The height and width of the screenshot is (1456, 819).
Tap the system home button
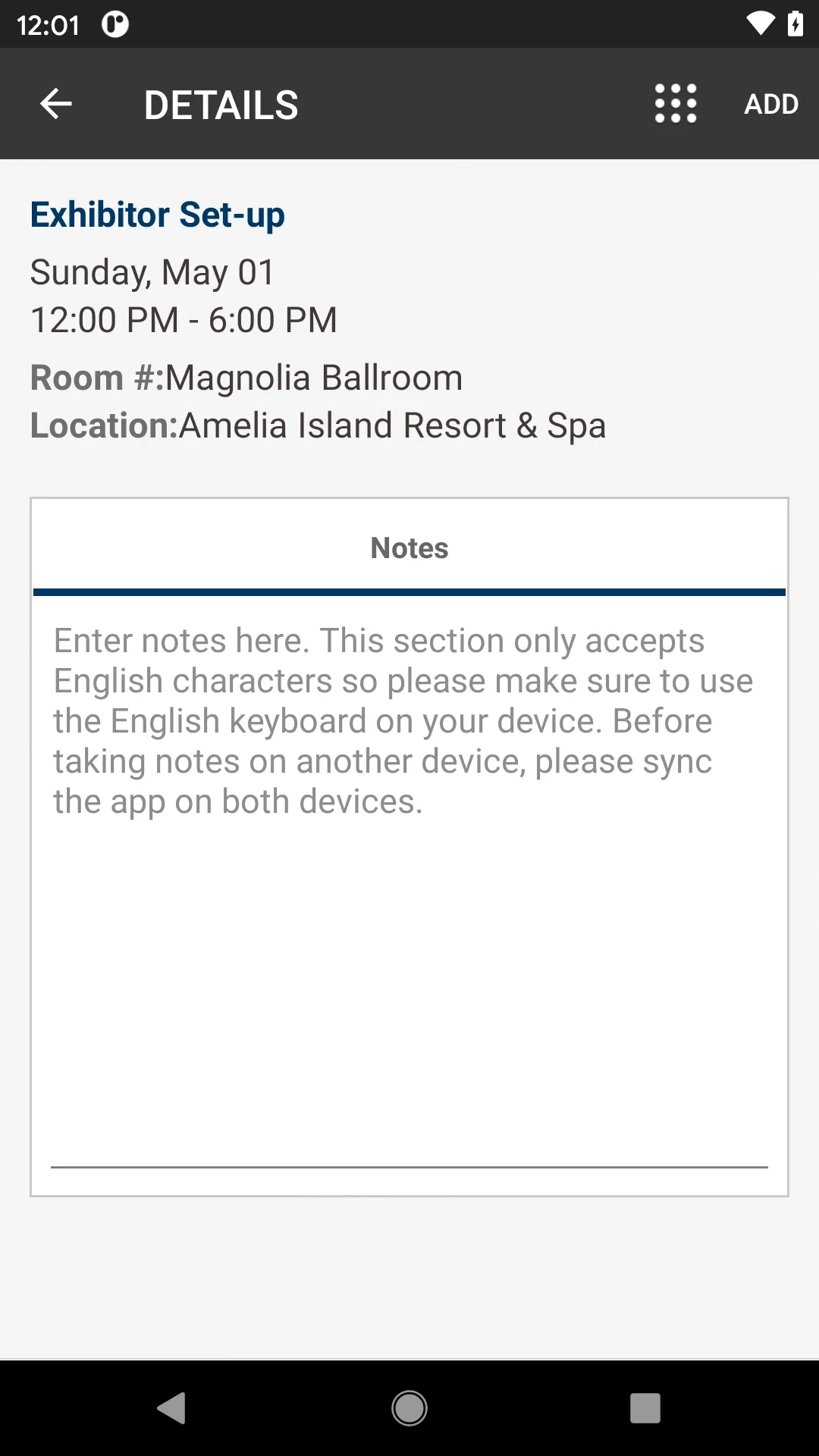tap(409, 1408)
